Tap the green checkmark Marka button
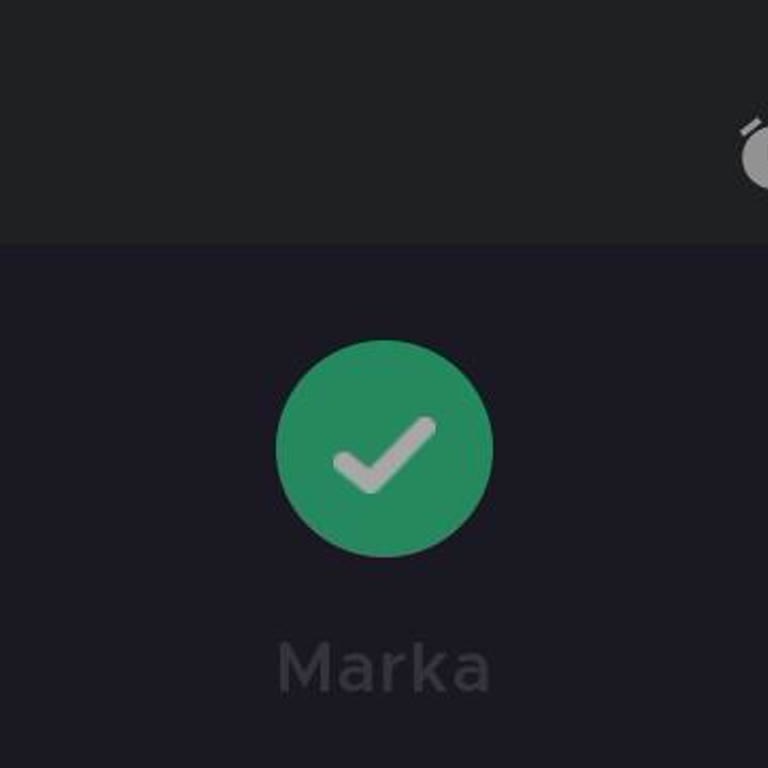Image resolution: width=768 pixels, height=768 pixels. pos(384,449)
